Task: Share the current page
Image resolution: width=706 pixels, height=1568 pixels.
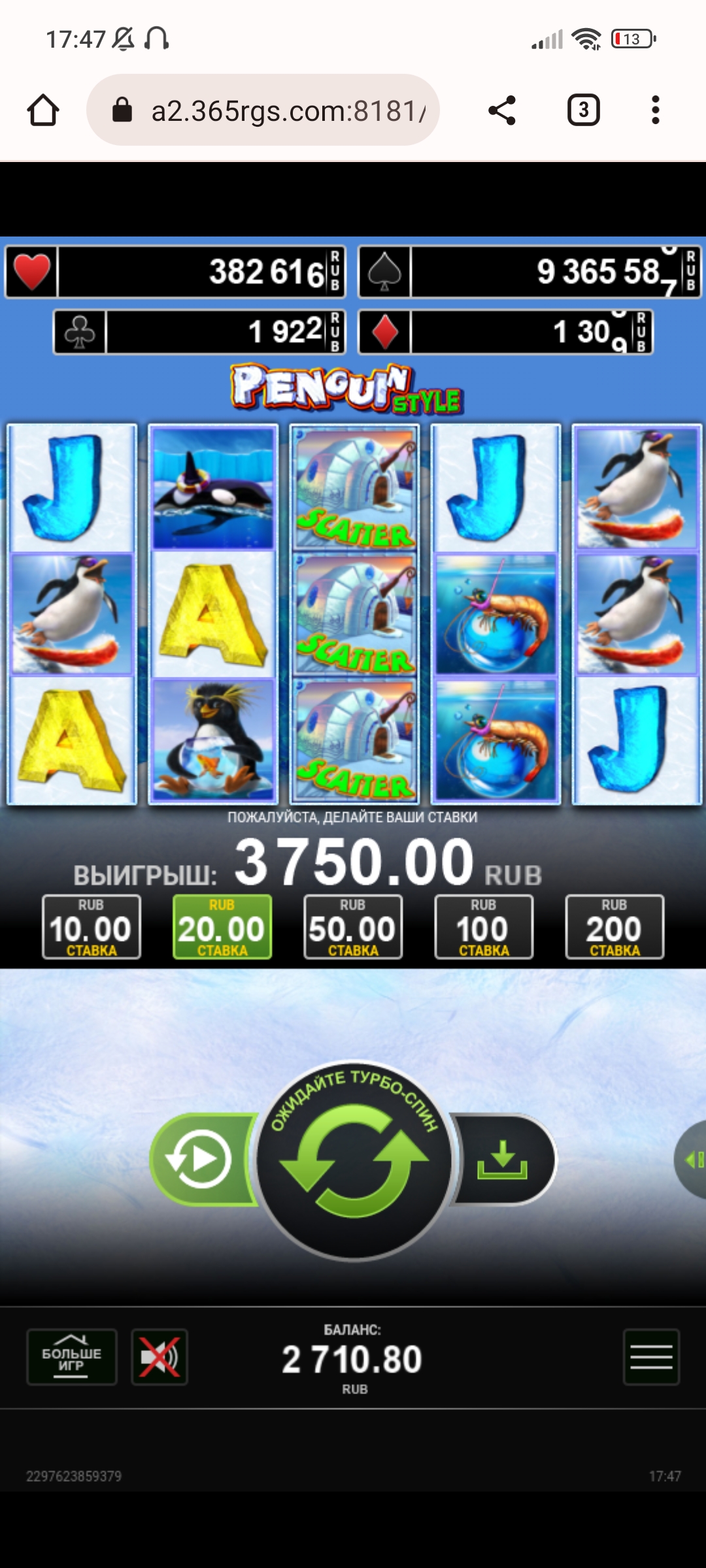Action: pyautogui.click(x=502, y=110)
